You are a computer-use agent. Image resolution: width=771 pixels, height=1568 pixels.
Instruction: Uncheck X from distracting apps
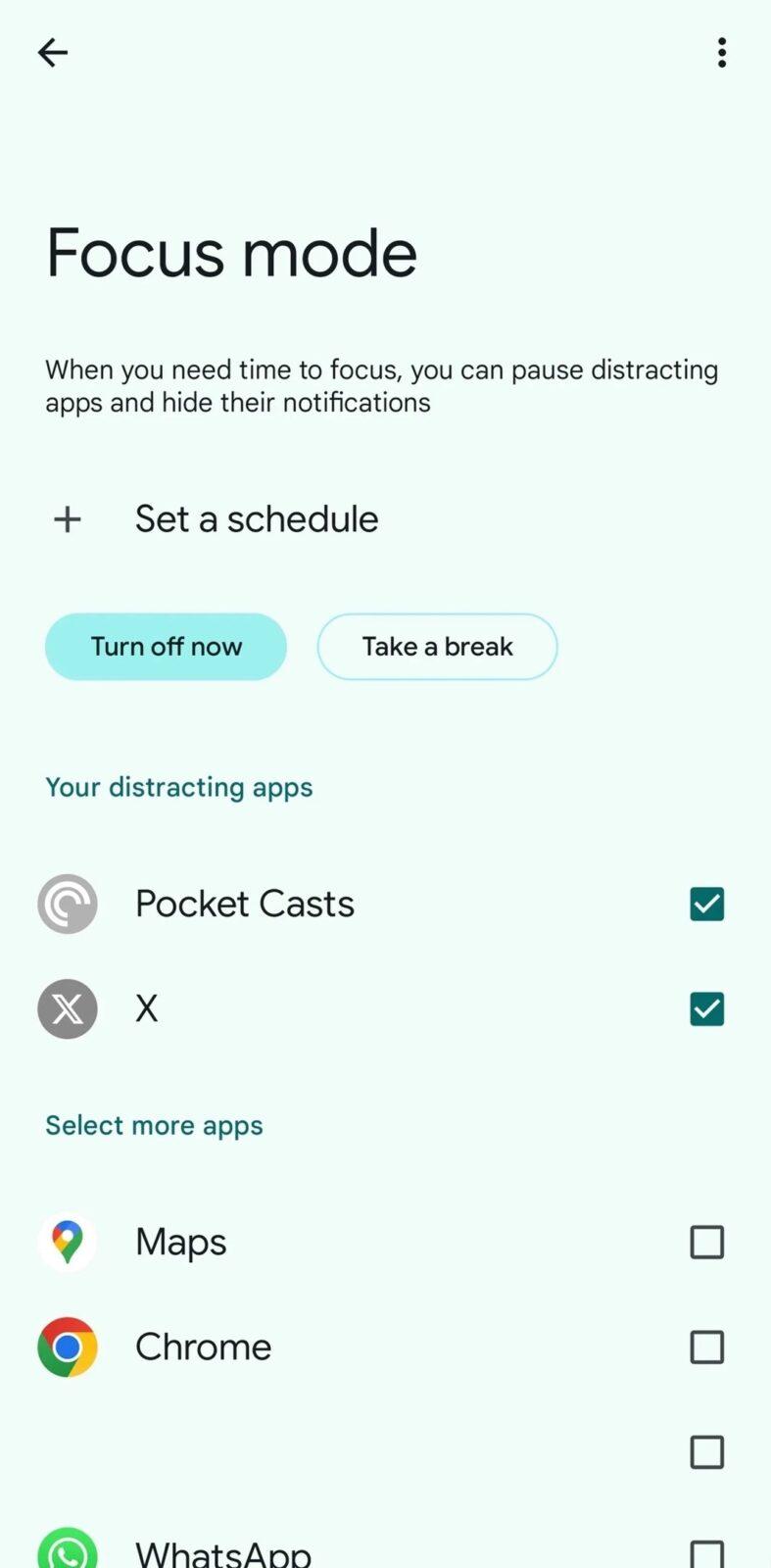(706, 1008)
